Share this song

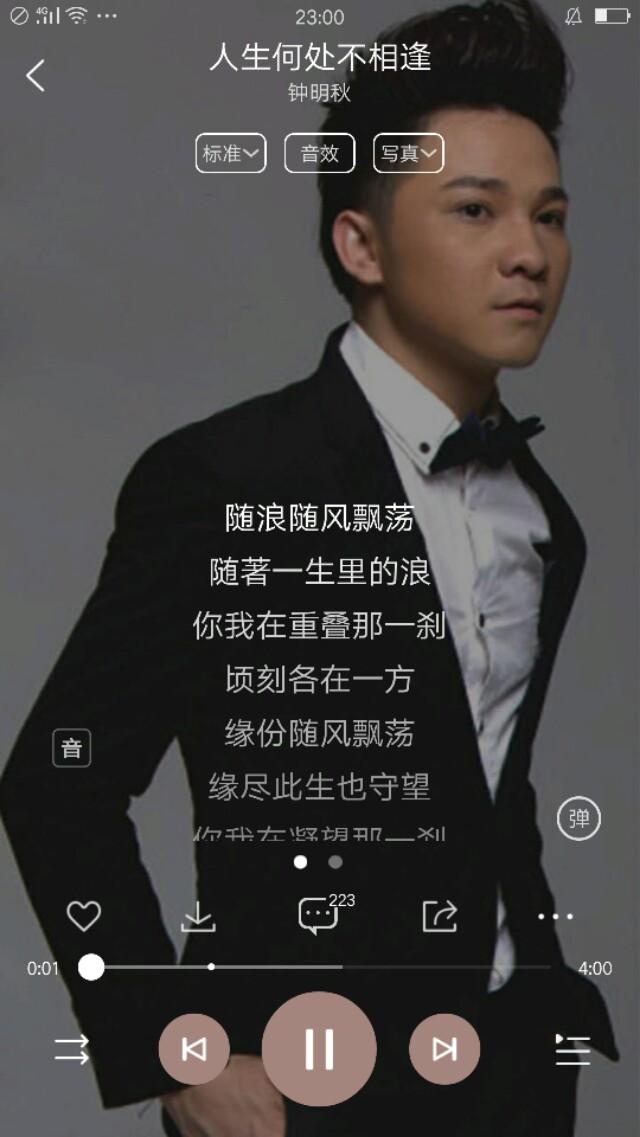[x=439, y=916]
